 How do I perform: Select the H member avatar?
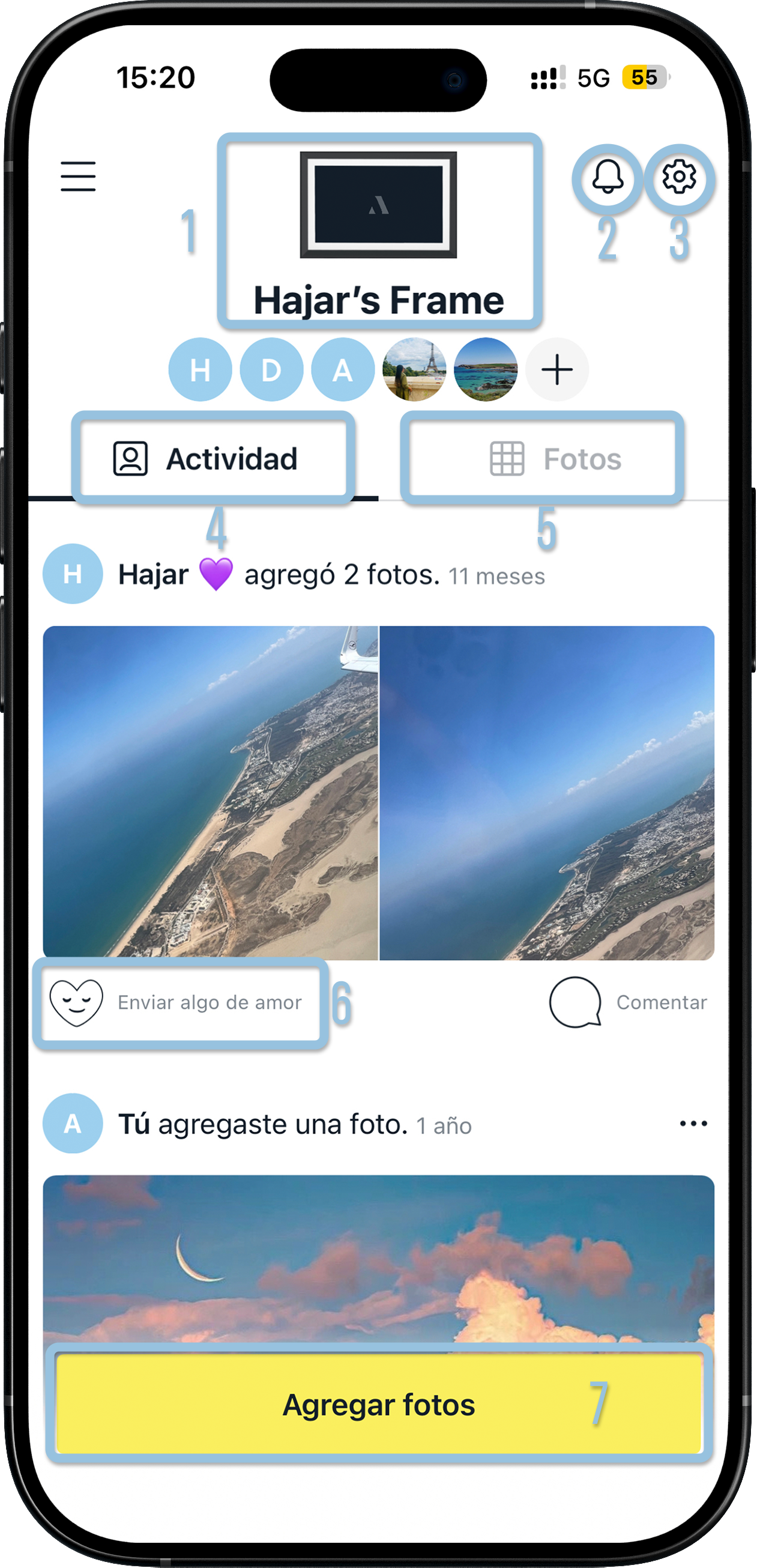coord(200,369)
